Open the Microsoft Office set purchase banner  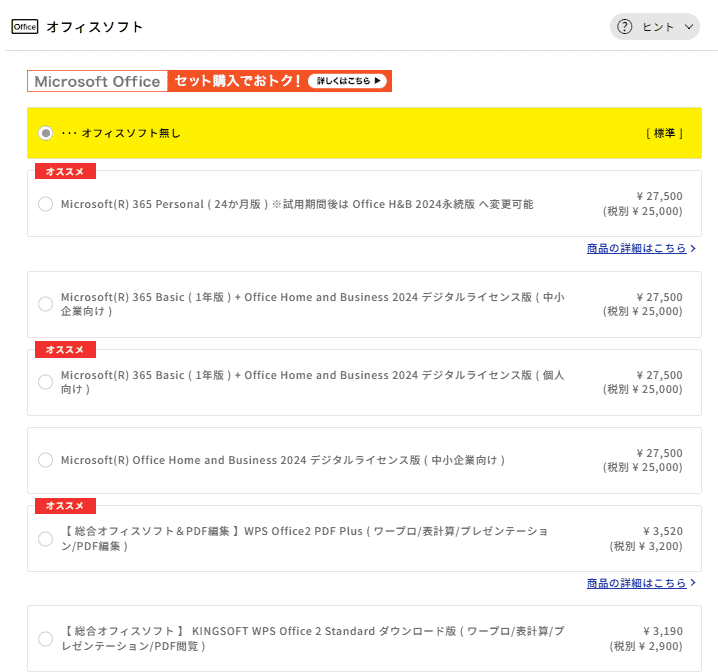click(x=210, y=81)
